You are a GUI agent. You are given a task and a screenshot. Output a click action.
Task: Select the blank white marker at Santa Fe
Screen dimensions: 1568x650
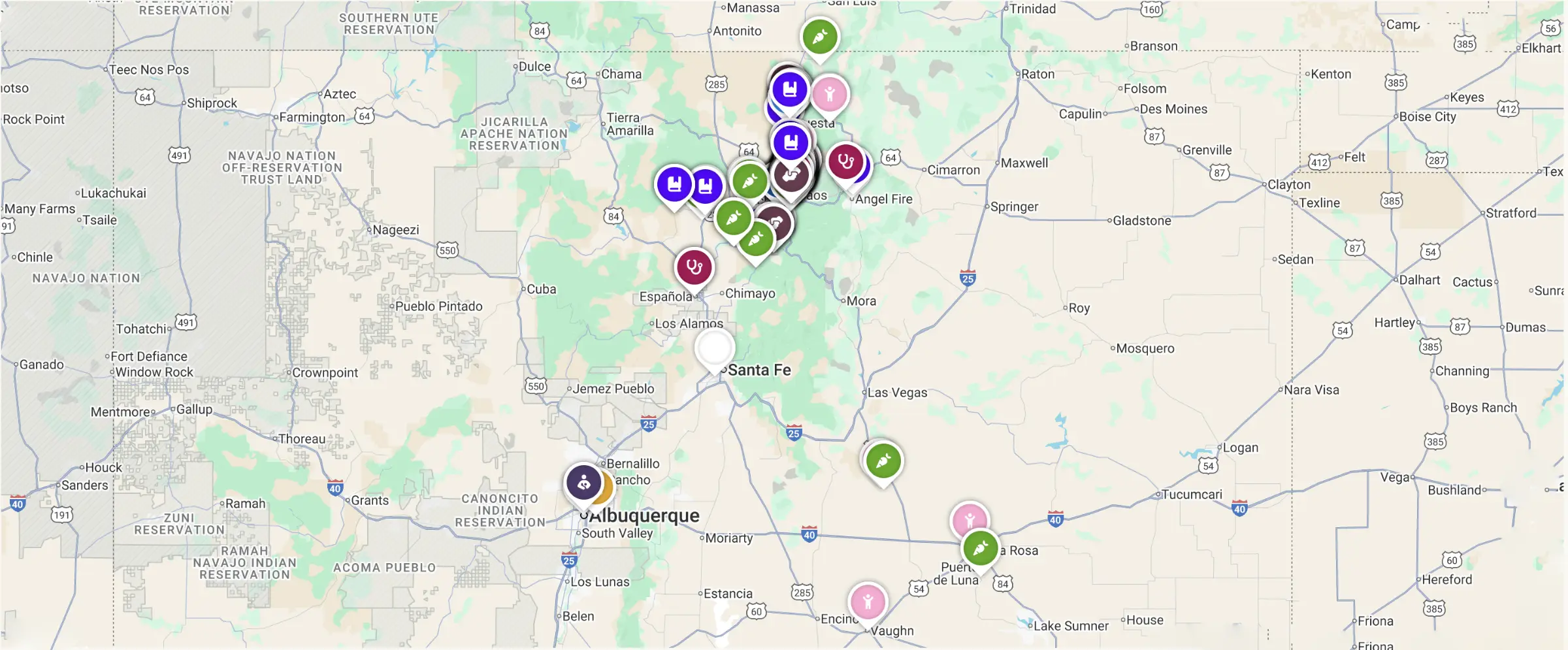coord(714,348)
